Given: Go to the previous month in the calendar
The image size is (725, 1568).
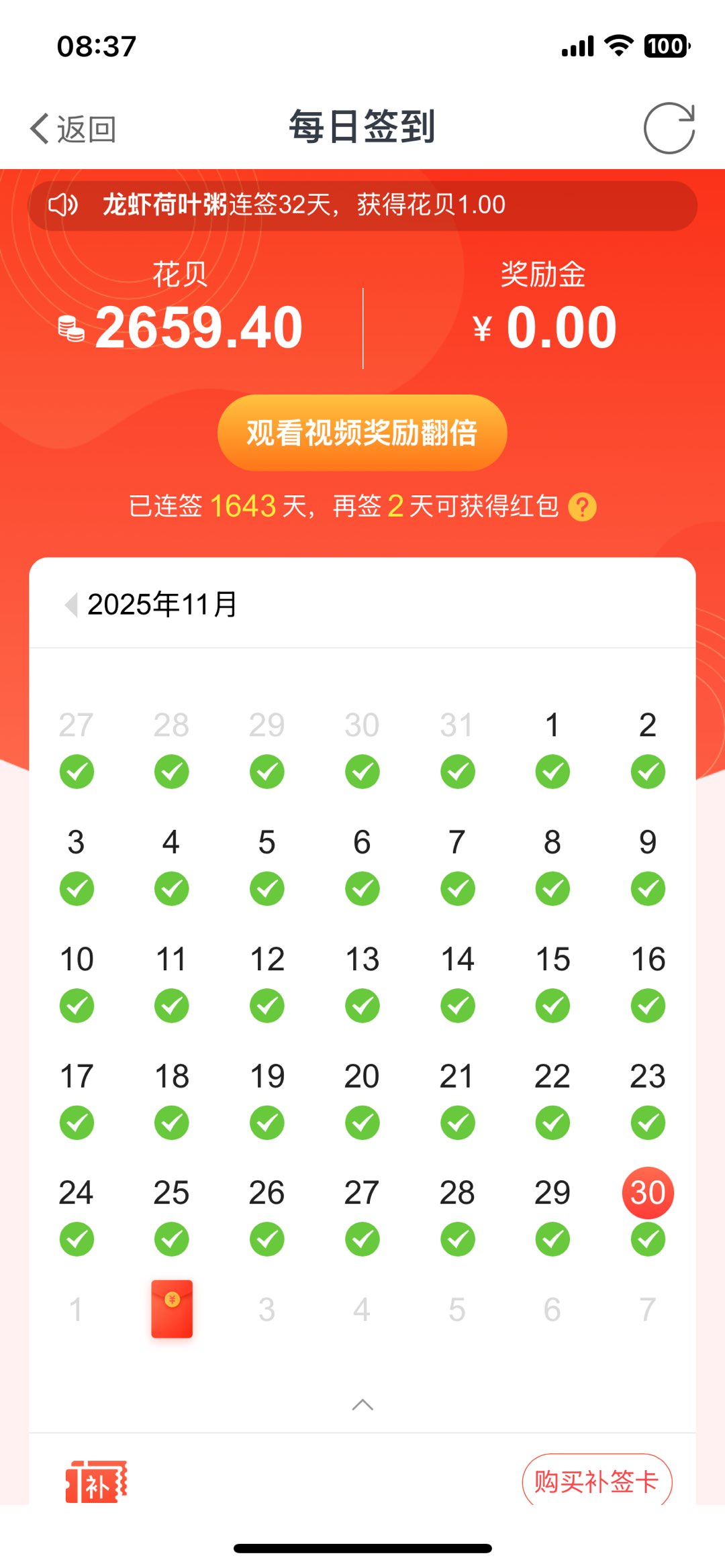Looking at the screenshot, I should coord(70,605).
